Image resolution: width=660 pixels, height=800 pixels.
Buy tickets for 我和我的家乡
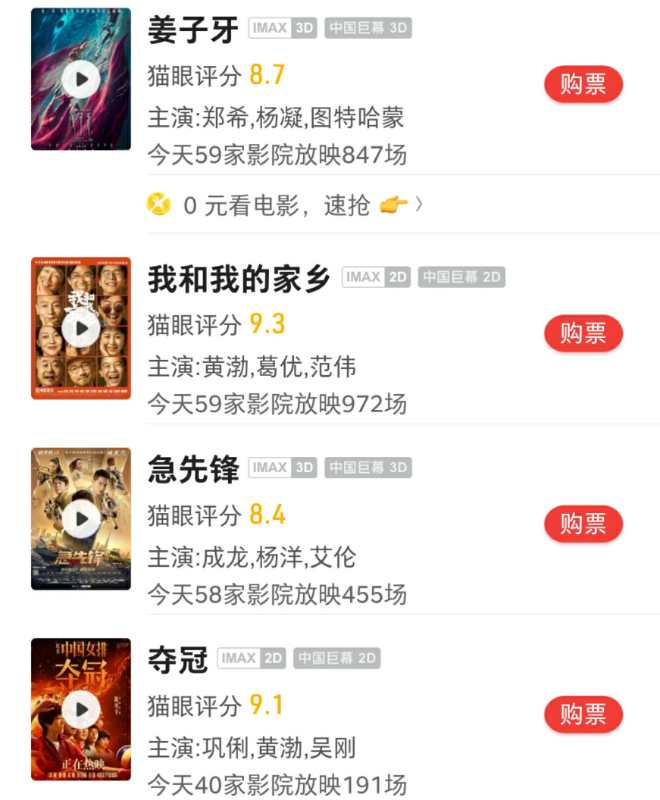click(583, 333)
